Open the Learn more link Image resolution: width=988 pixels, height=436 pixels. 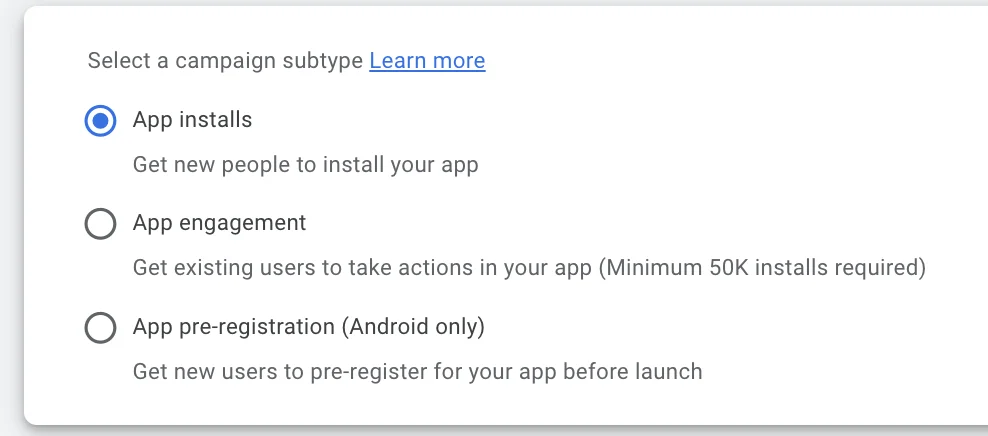[427, 61]
